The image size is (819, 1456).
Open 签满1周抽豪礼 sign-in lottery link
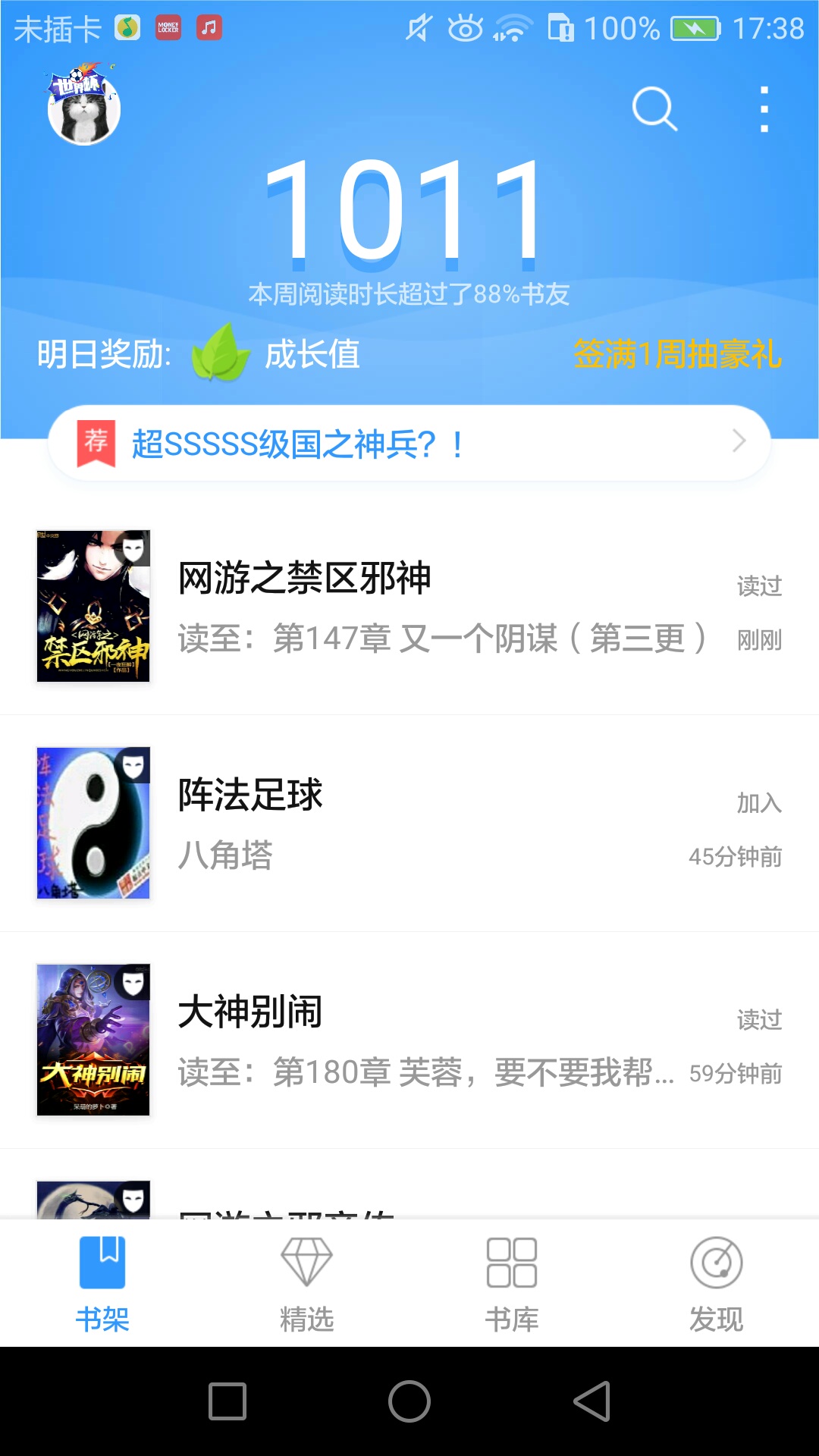point(677,354)
